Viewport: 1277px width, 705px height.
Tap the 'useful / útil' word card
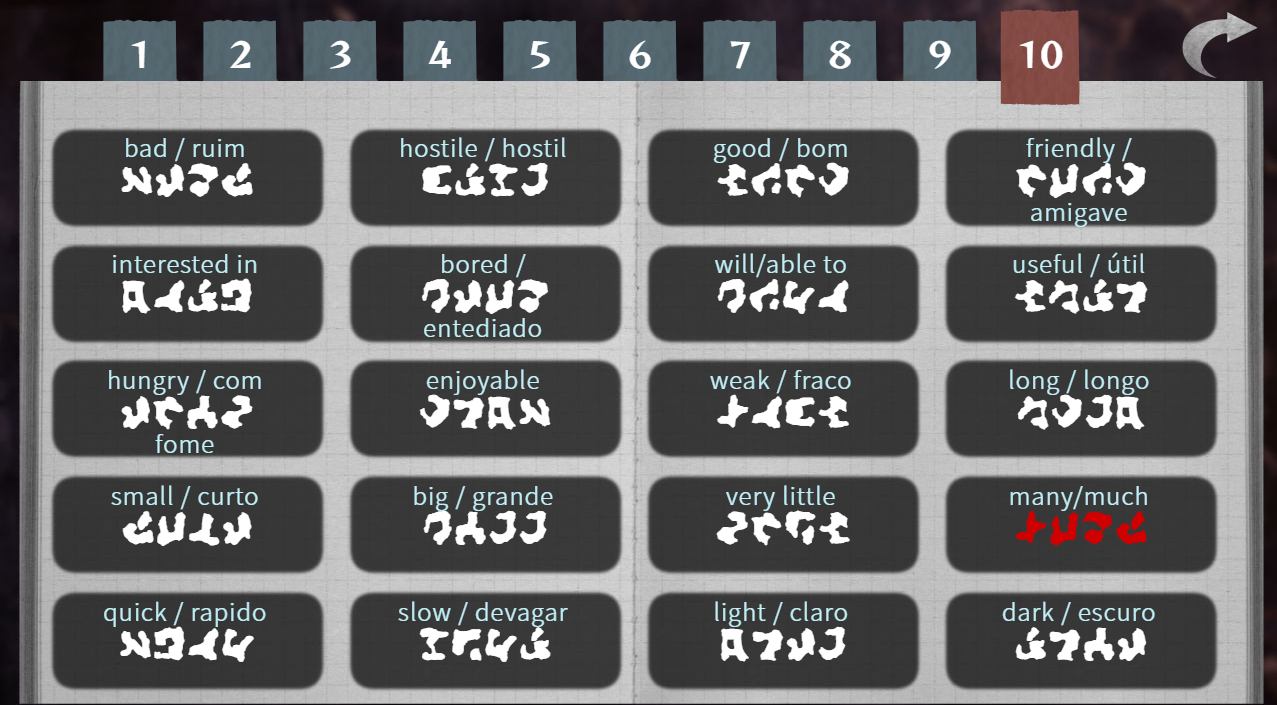click(x=1081, y=293)
